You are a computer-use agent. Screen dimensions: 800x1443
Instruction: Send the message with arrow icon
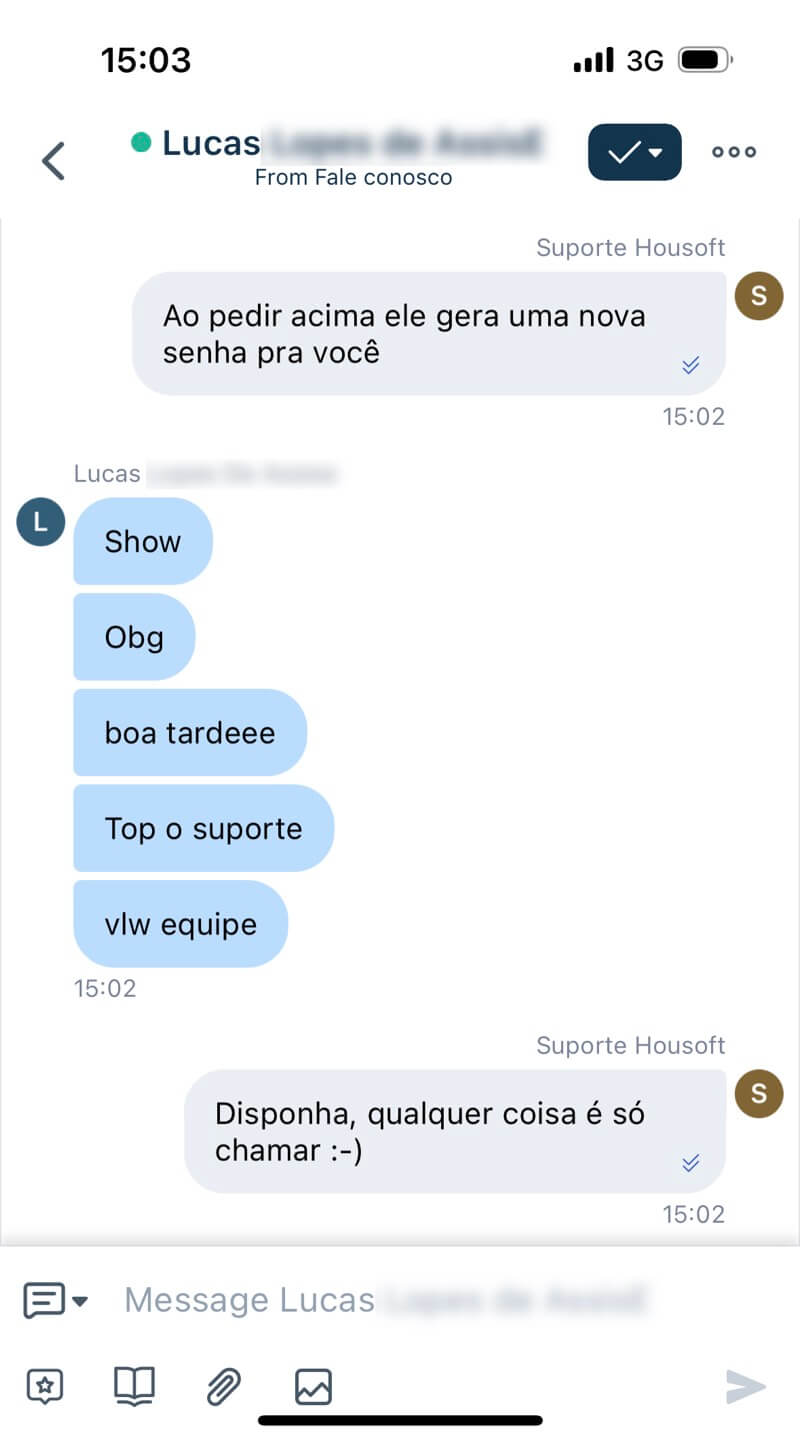coord(745,1387)
